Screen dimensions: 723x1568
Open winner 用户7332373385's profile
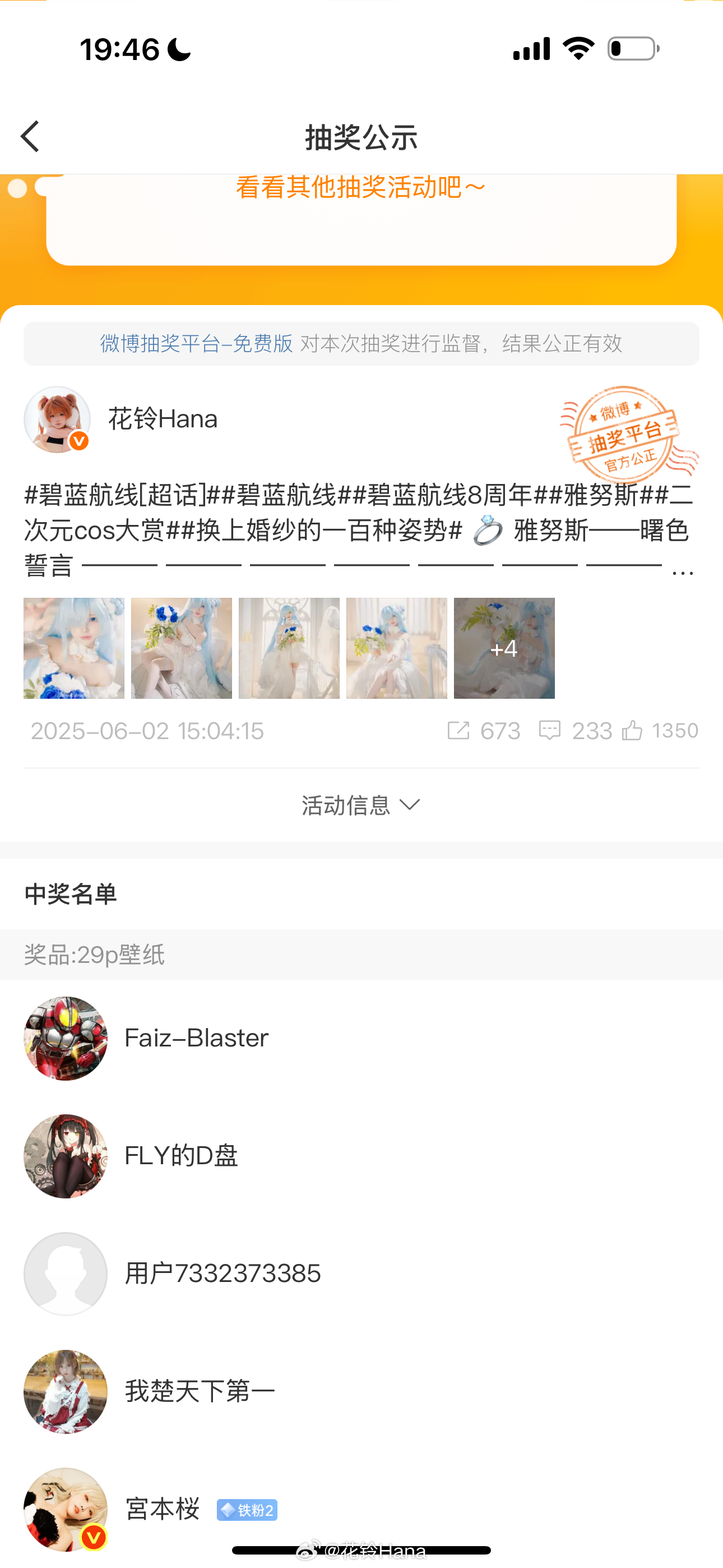[x=222, y=1274]
